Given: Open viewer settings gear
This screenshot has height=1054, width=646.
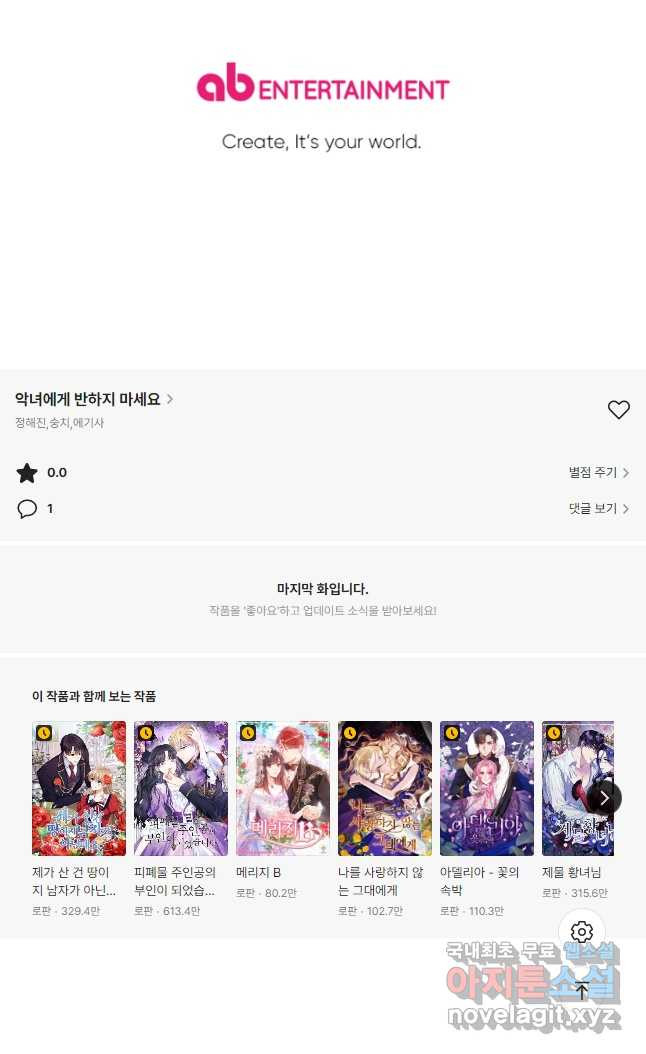Looking at the screenshot, I should pyautogui.click(x=582, y=932).
